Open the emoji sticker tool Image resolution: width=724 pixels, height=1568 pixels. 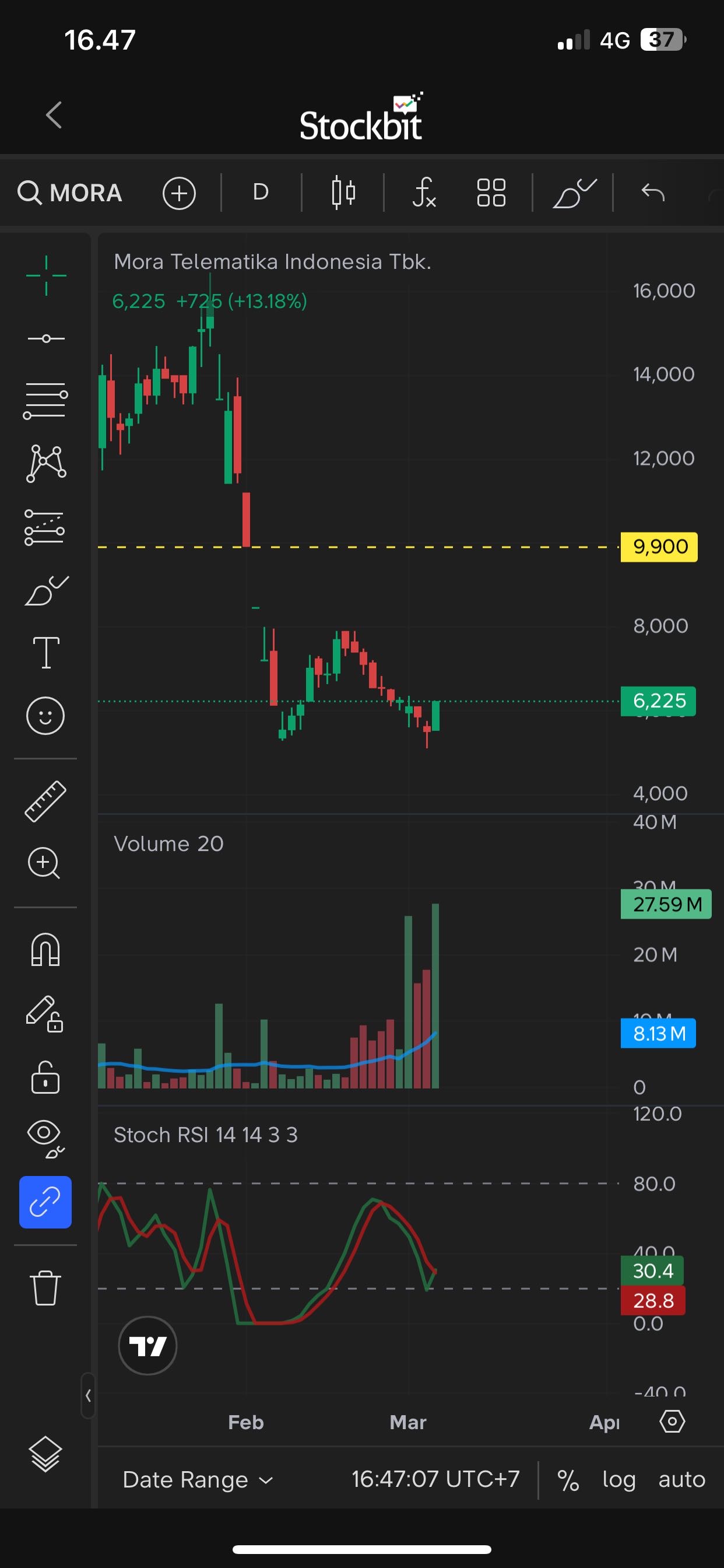[45, 715]
